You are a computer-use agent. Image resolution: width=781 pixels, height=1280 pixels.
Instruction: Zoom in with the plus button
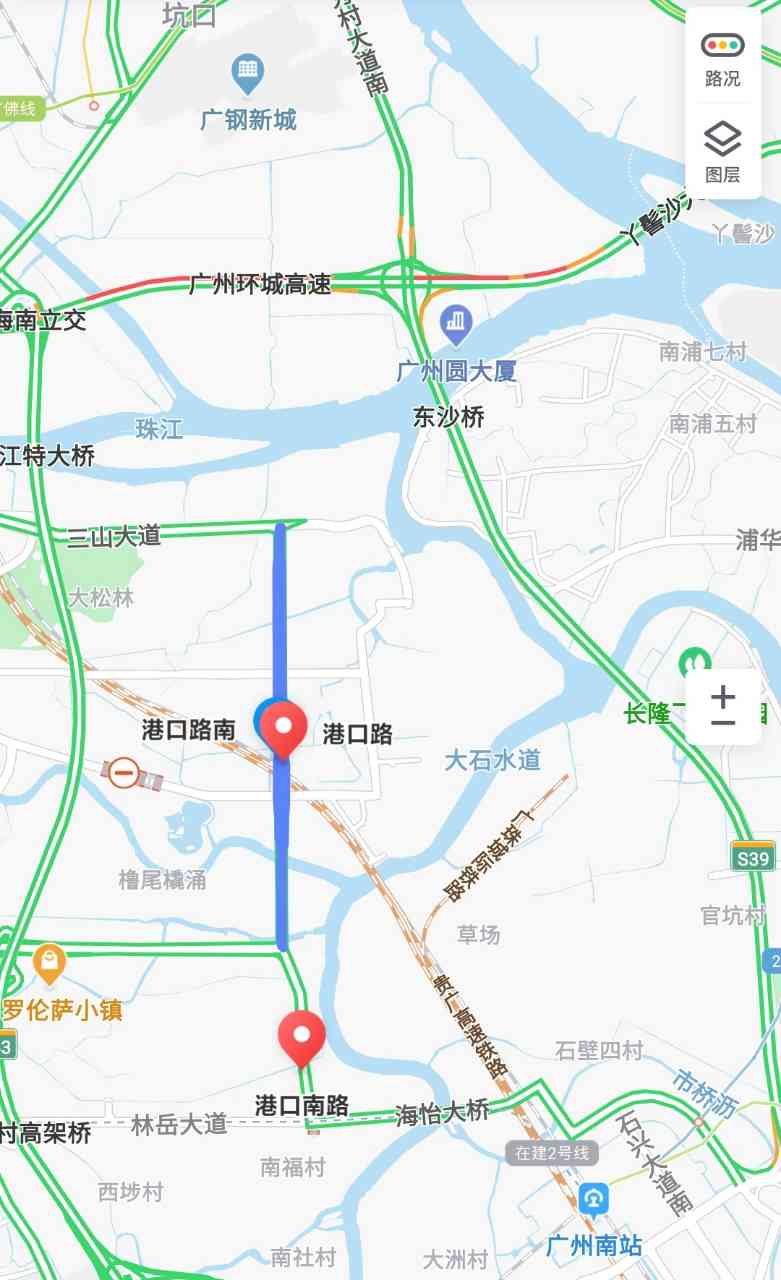point(723,696)
